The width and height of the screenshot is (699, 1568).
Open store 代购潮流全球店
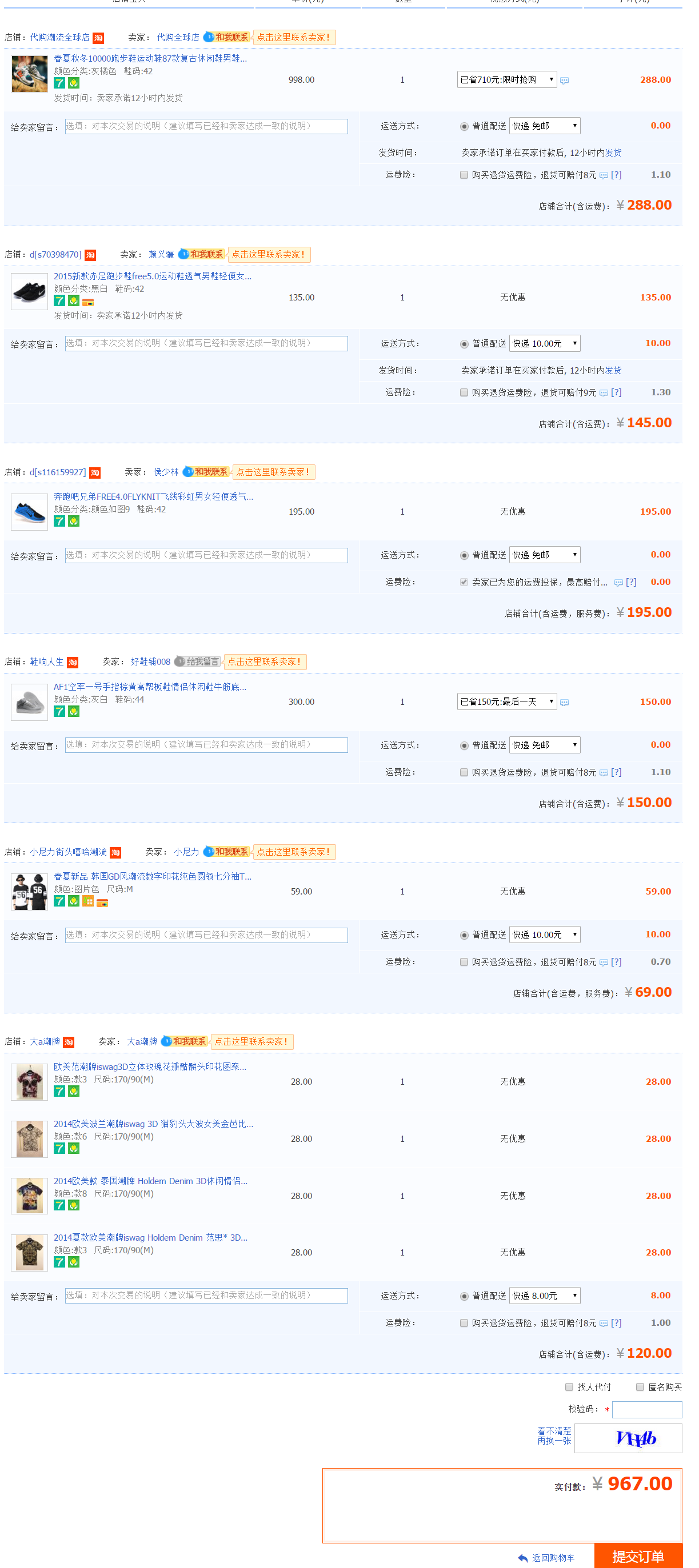click(x=59, y=38)
